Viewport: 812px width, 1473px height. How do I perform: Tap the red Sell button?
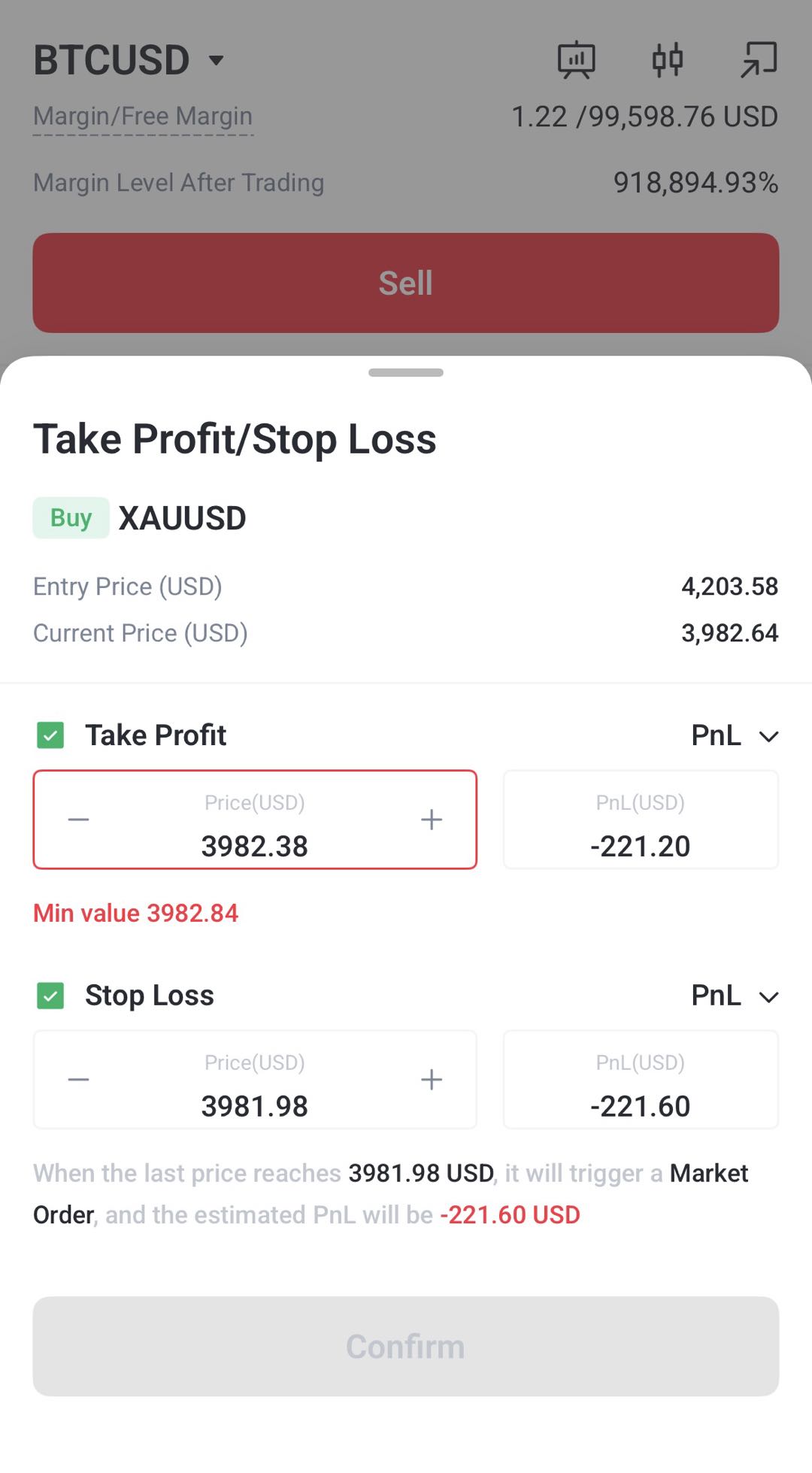click(x=406, y=283)
